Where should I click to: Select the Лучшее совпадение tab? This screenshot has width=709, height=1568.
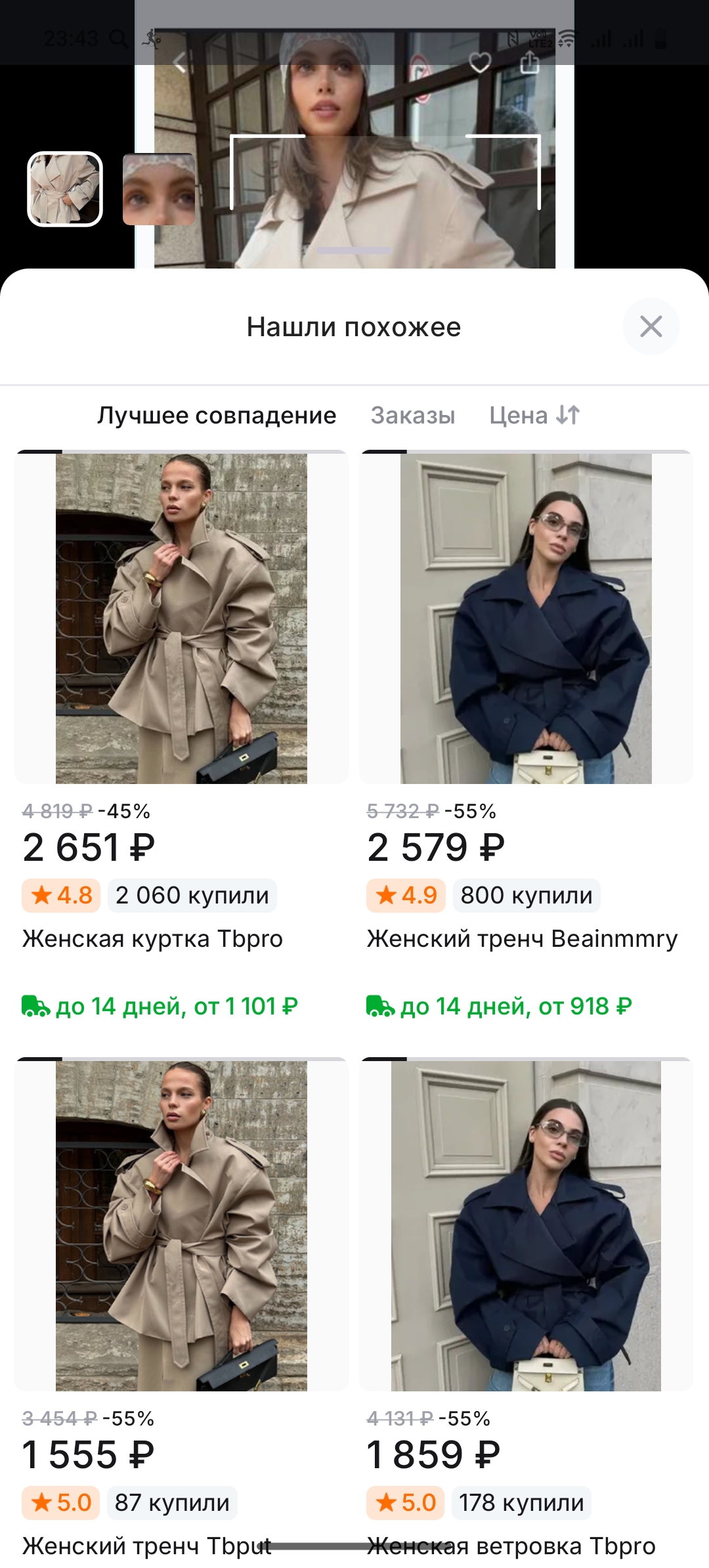217,416
